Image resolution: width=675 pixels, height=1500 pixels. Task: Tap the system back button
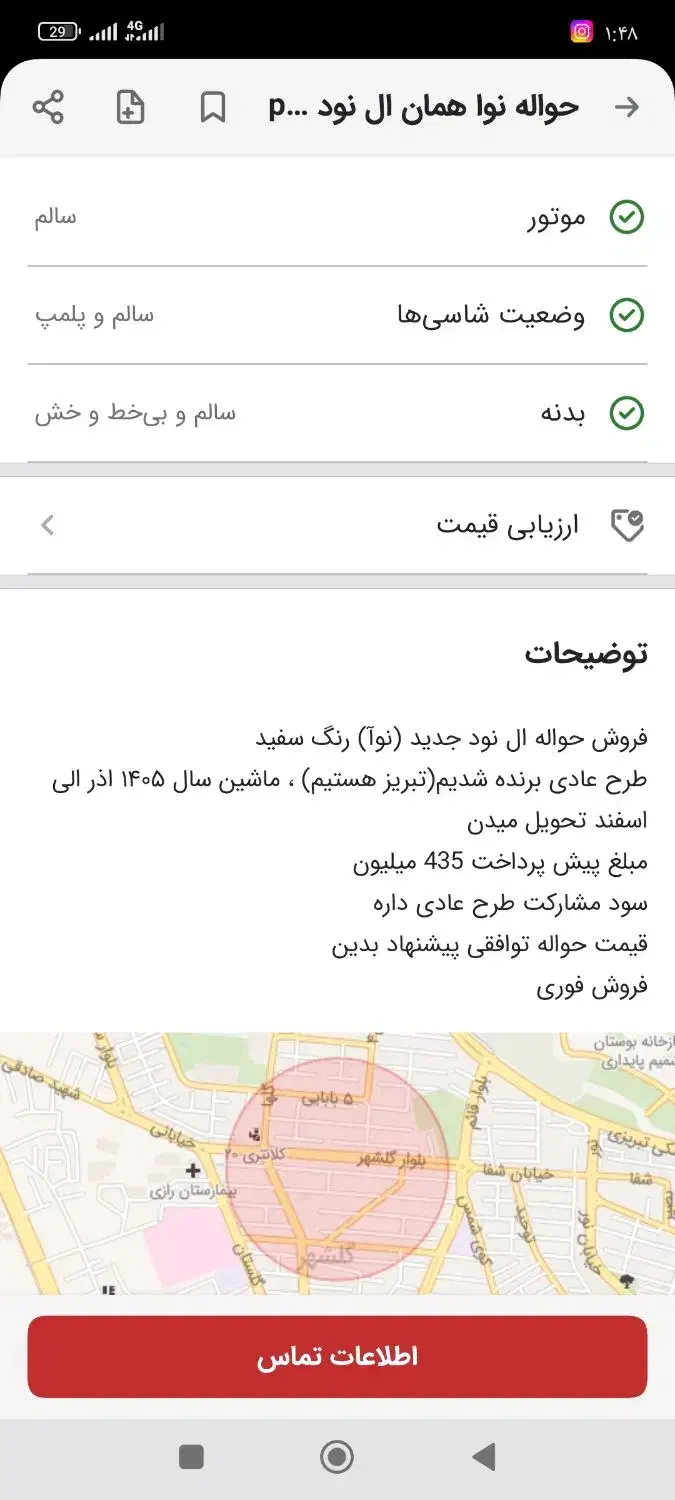click(x=484, y=1457)
